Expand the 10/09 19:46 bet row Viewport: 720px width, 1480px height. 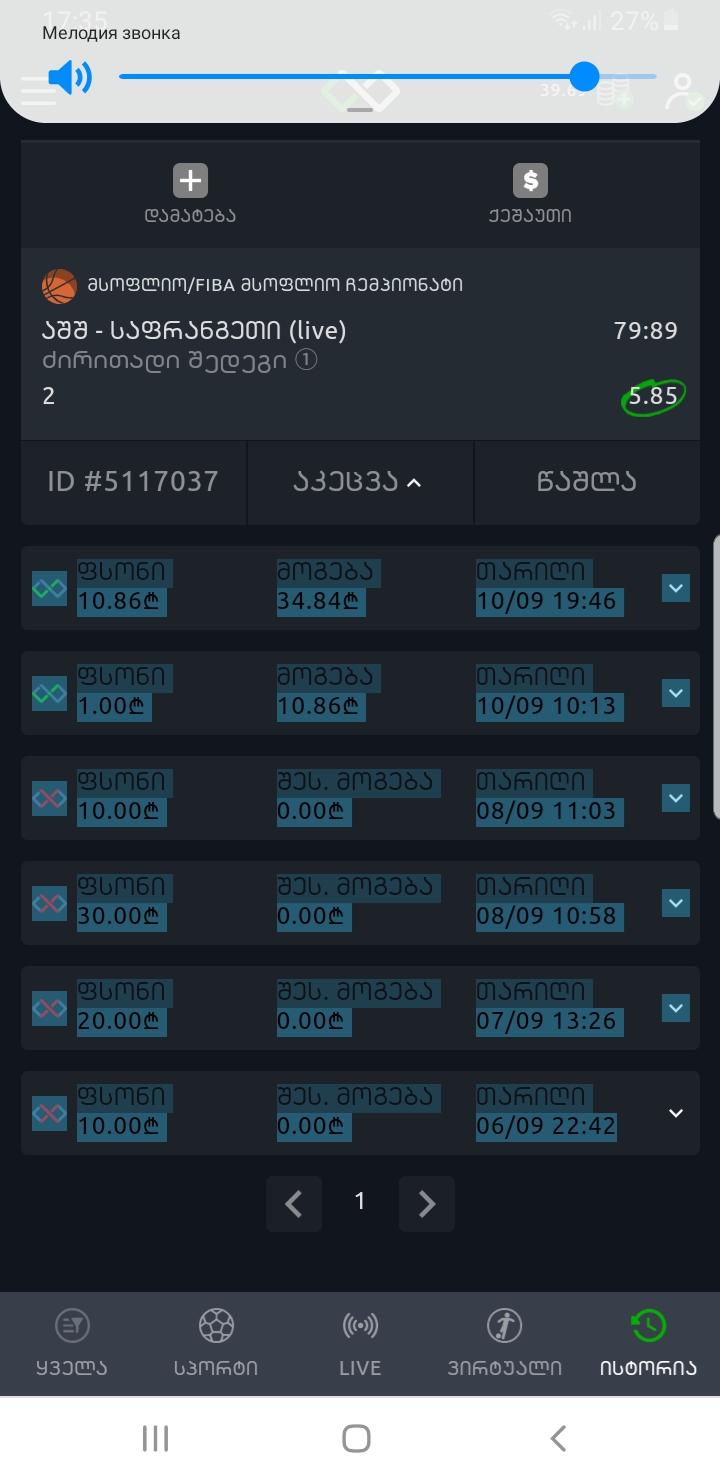click(x=675, y=588)
